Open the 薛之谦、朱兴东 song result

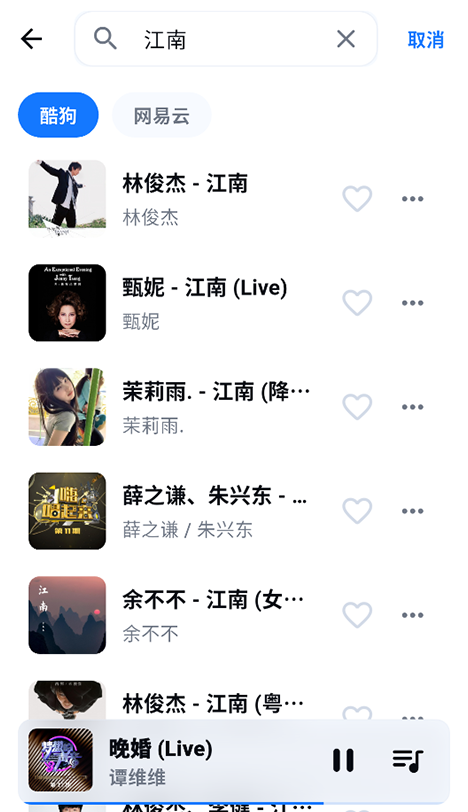coord(178,511)
